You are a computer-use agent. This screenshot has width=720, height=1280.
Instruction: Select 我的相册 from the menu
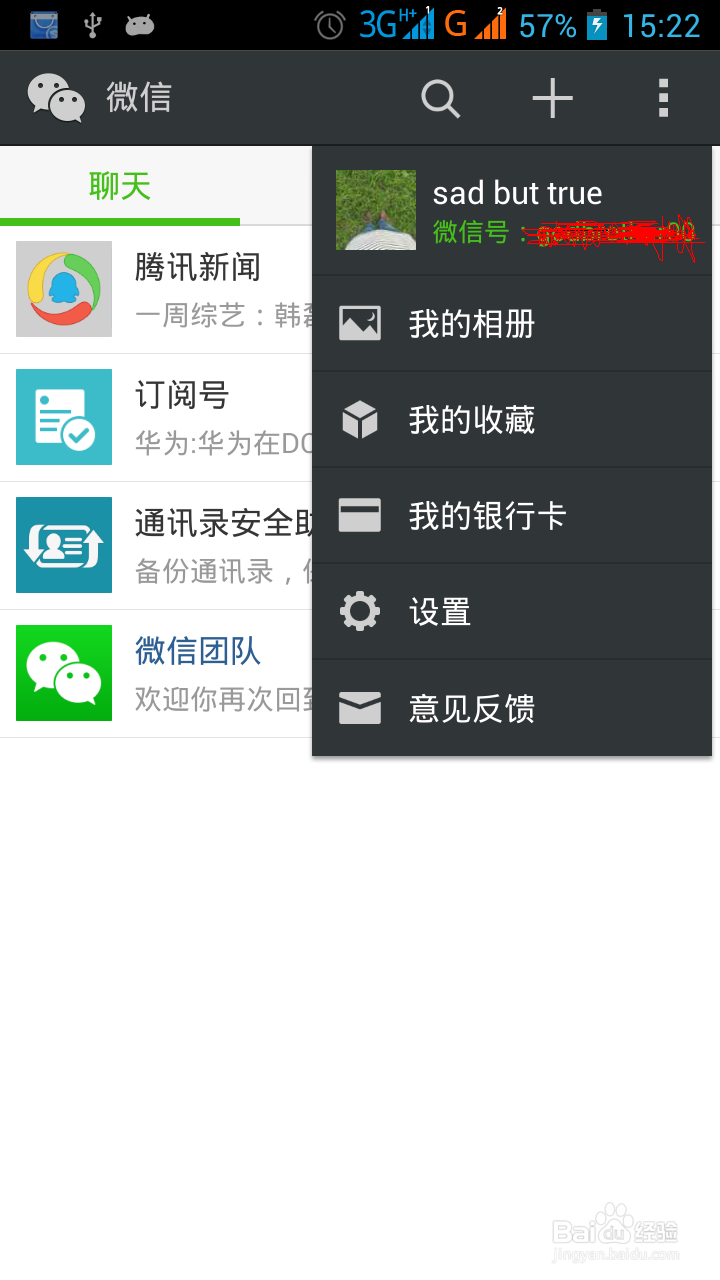(470, 322)
